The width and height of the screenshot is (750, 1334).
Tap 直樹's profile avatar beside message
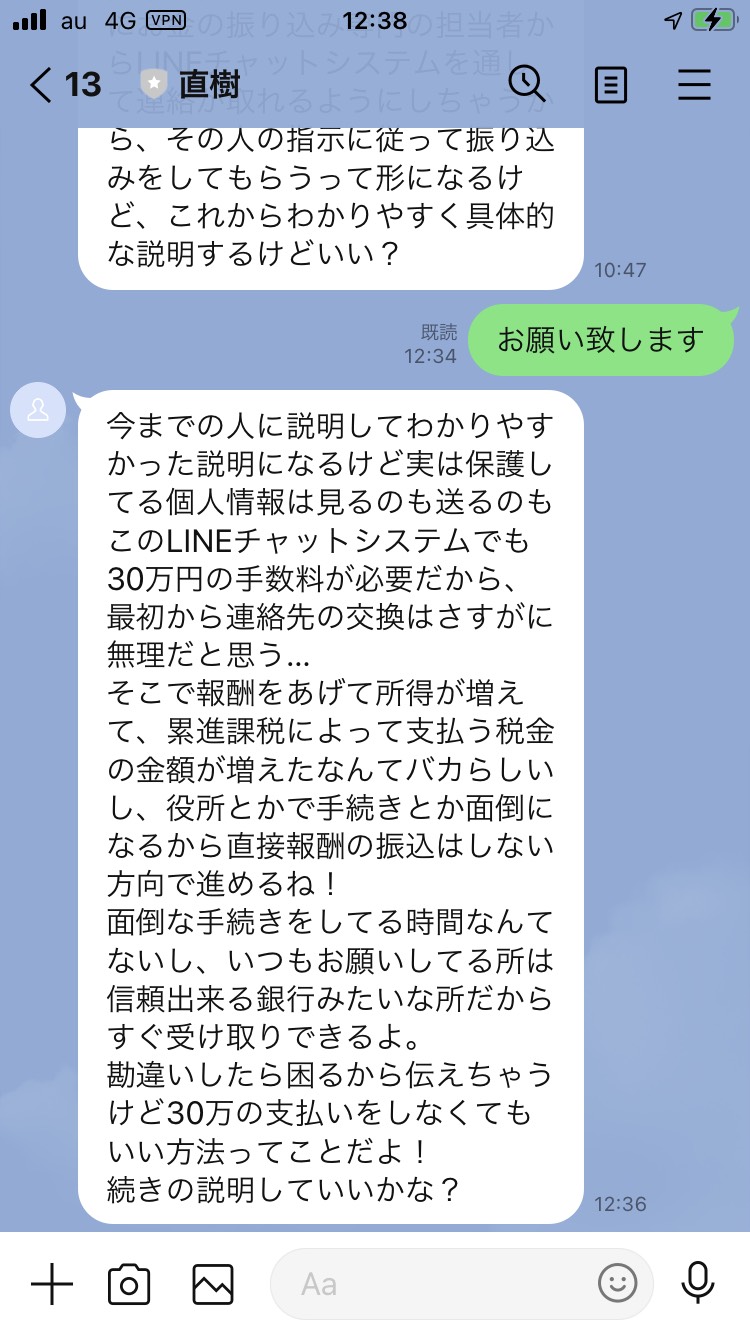click(38, 410)
